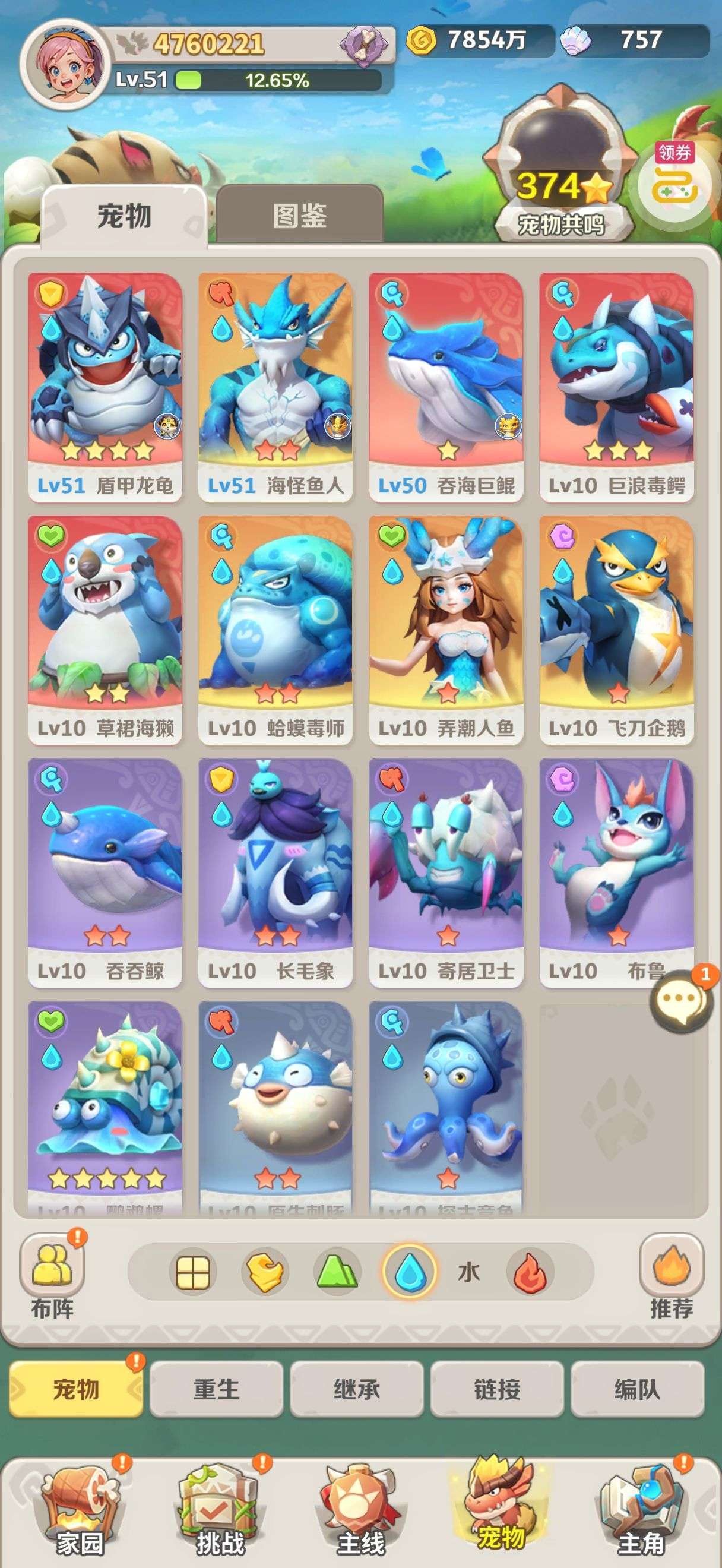View the 吞海巨鲲 pet card

pyautogui.click(x=446, y=387)
